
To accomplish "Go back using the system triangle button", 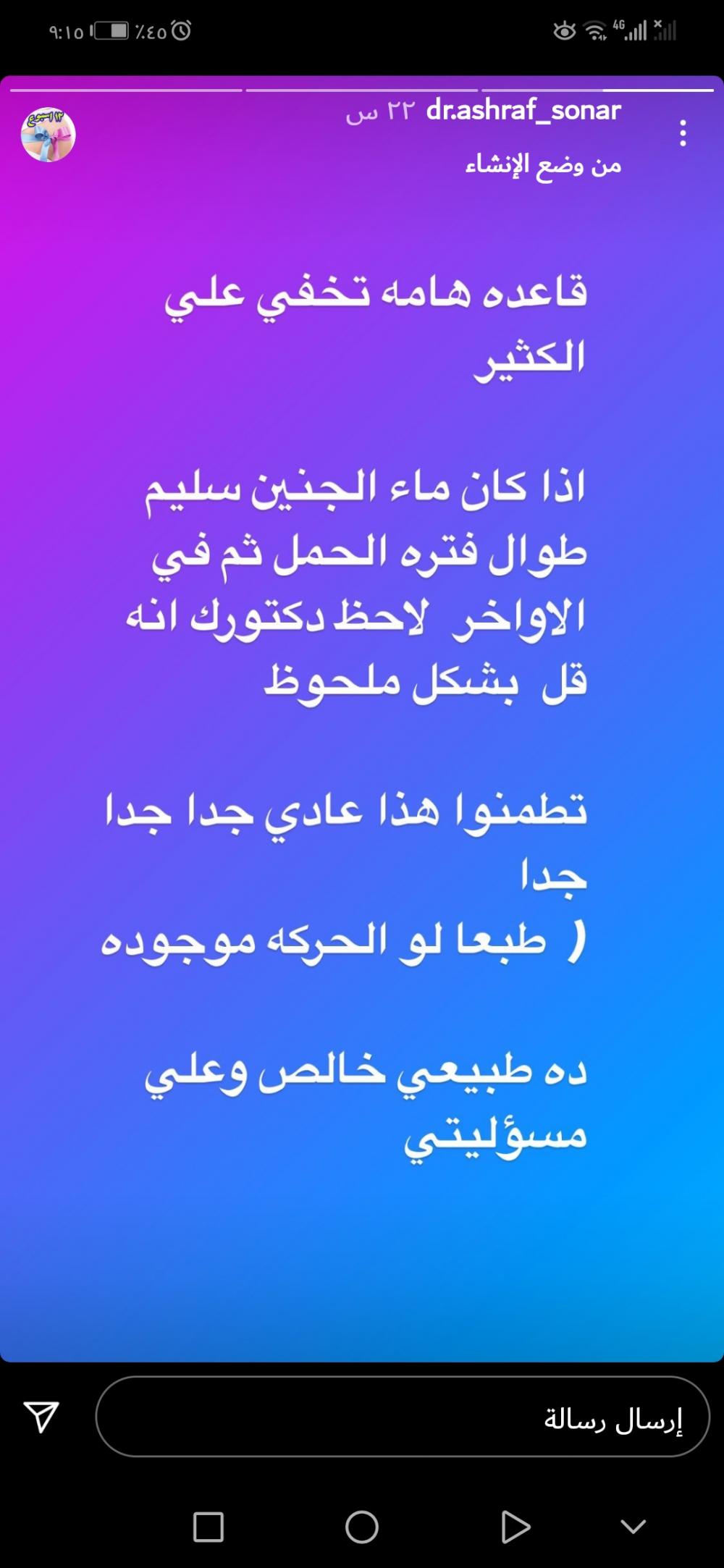I will (515, 1527).
